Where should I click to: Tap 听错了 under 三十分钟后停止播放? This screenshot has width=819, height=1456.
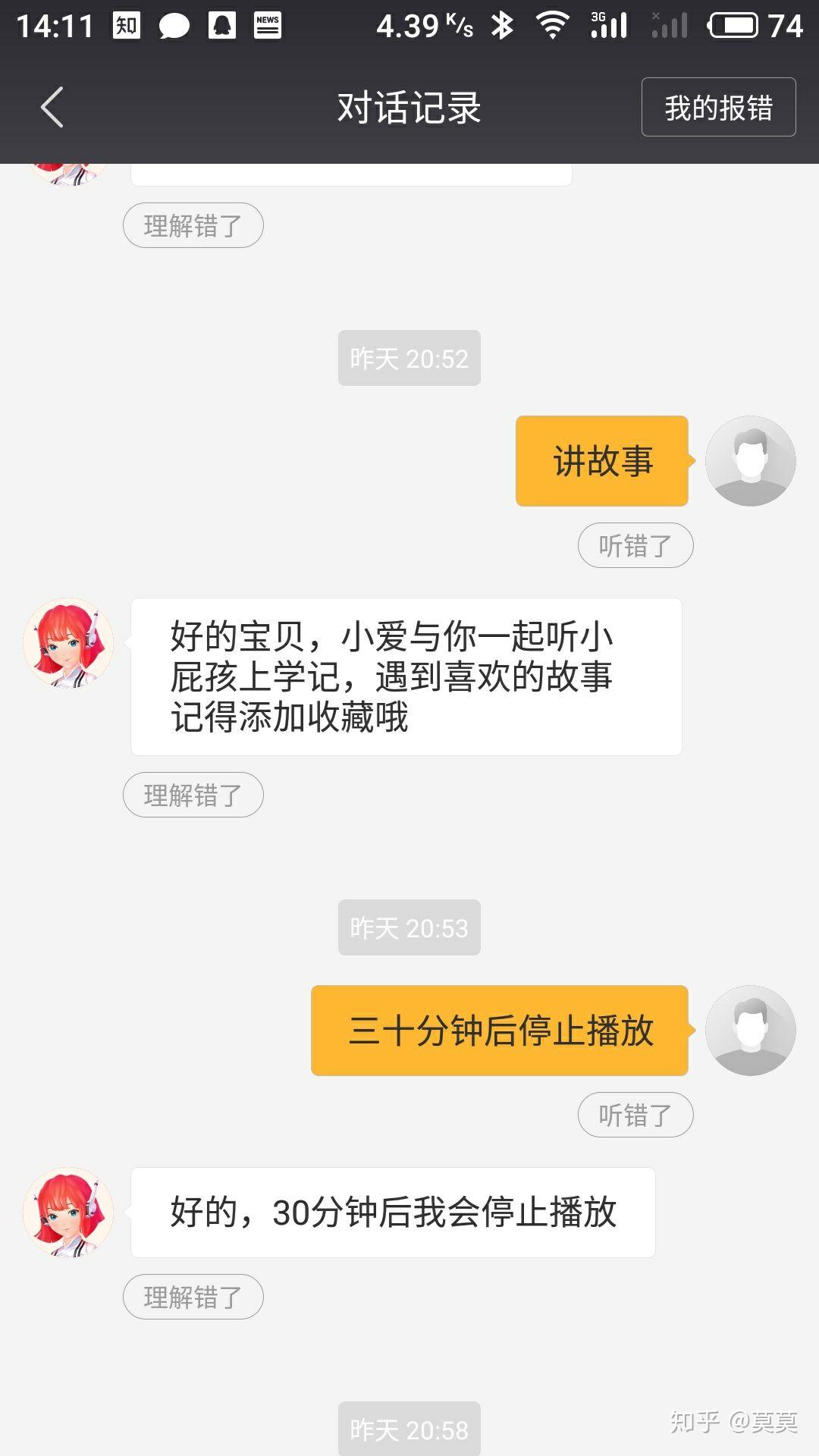click(635, 1115)
